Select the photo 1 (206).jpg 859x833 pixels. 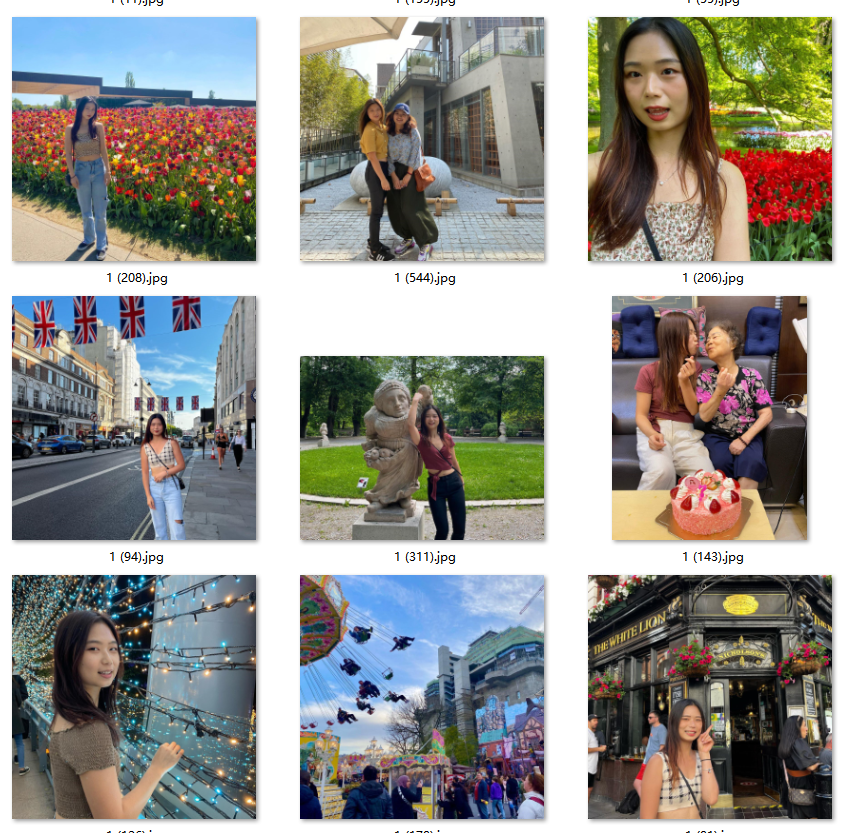[710, 139]
